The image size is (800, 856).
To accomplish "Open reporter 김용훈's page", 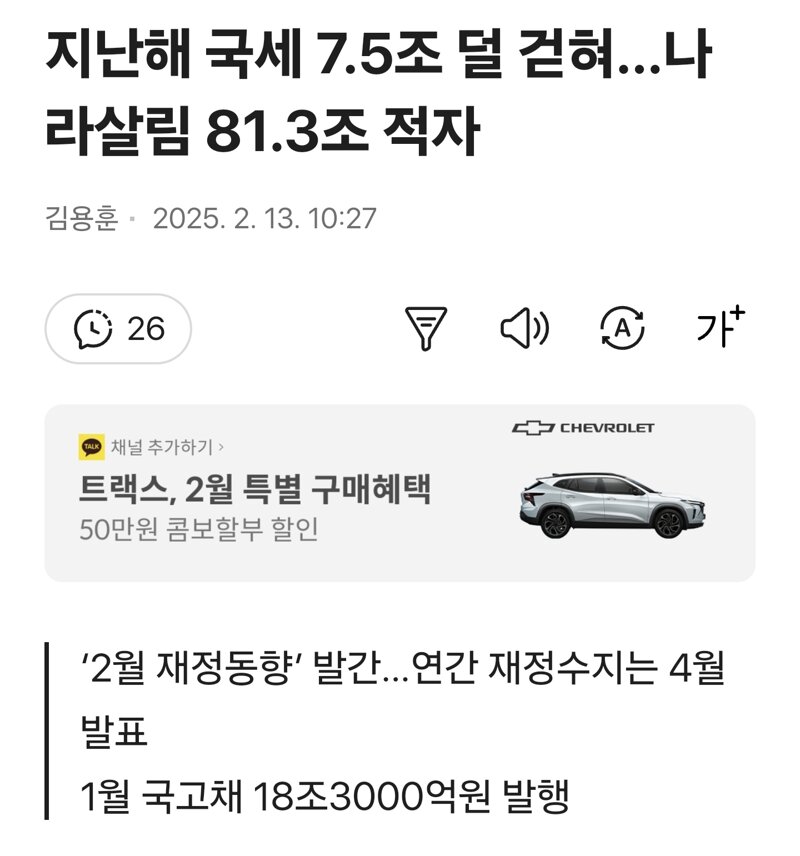I will (x=81, y=217).
